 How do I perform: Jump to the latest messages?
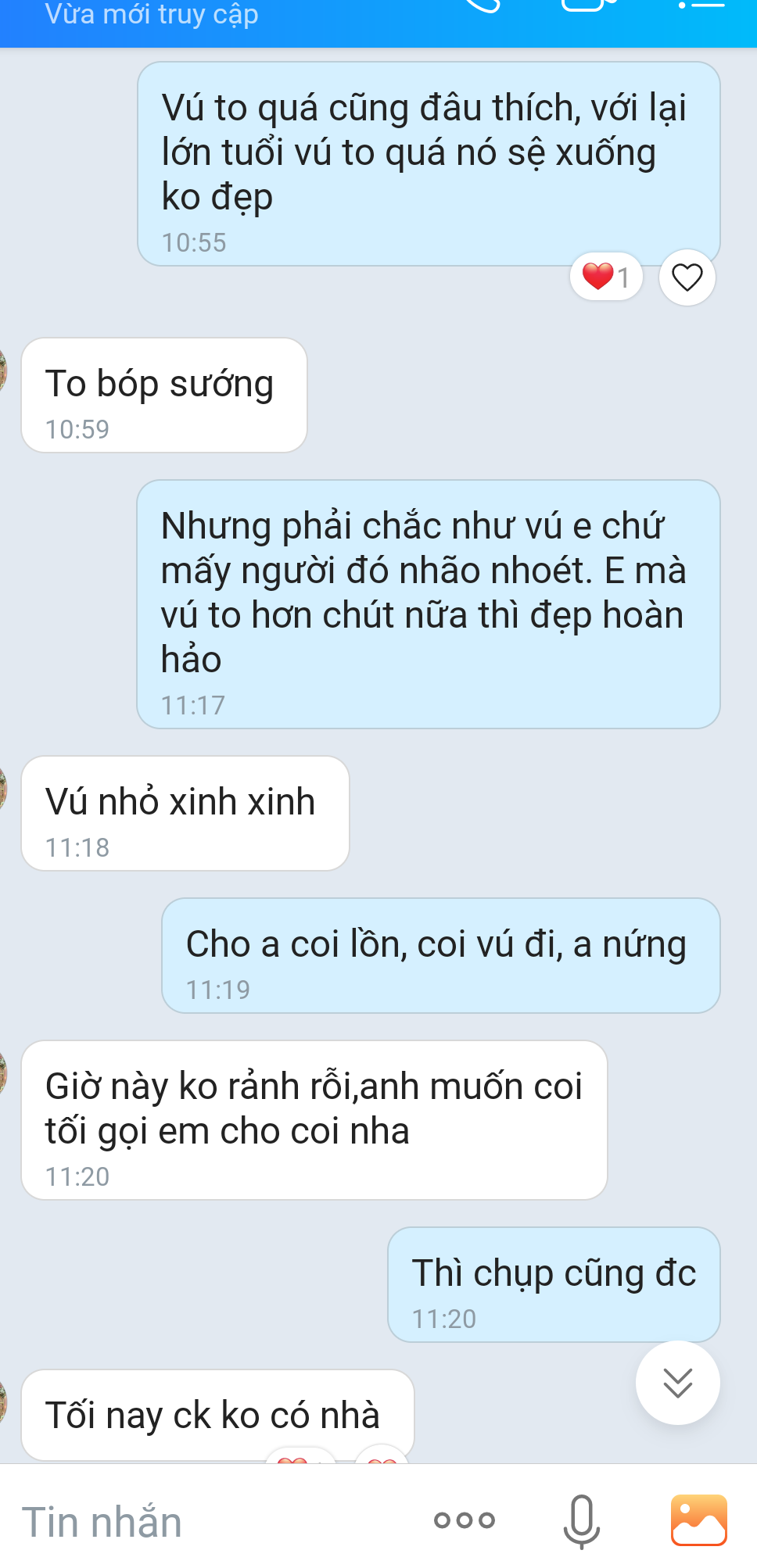(677, 1382)
